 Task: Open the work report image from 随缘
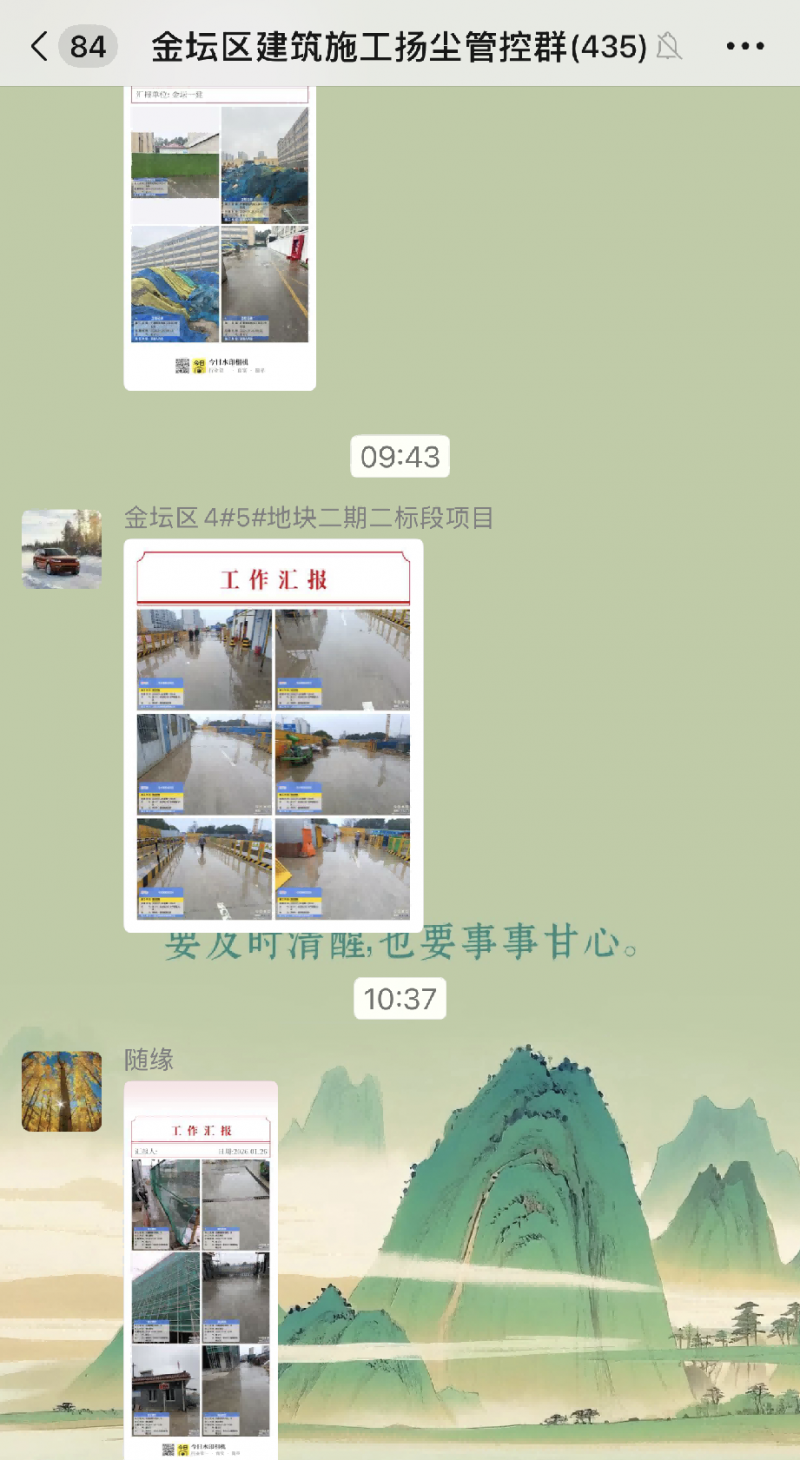[200, 1270]
